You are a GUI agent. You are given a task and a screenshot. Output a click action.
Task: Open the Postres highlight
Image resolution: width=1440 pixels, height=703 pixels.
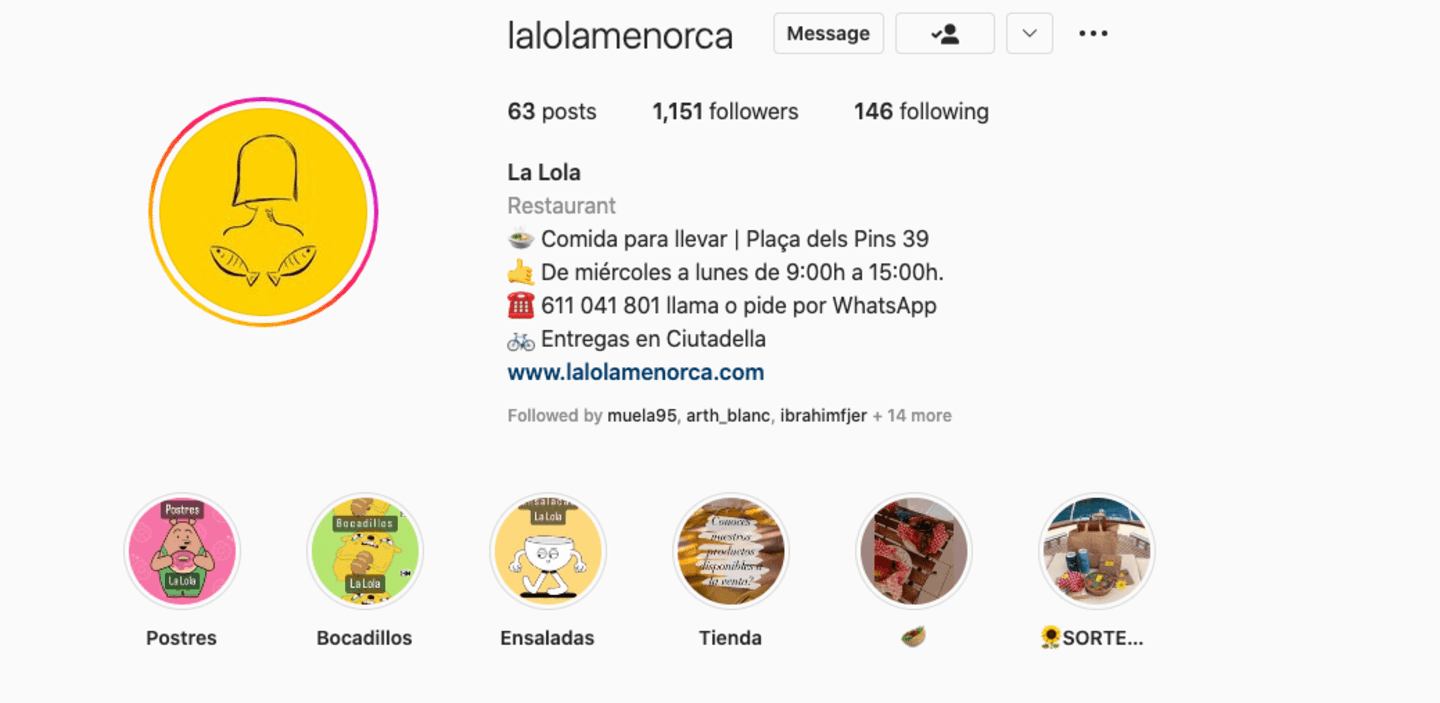click(x=182, y=551)
